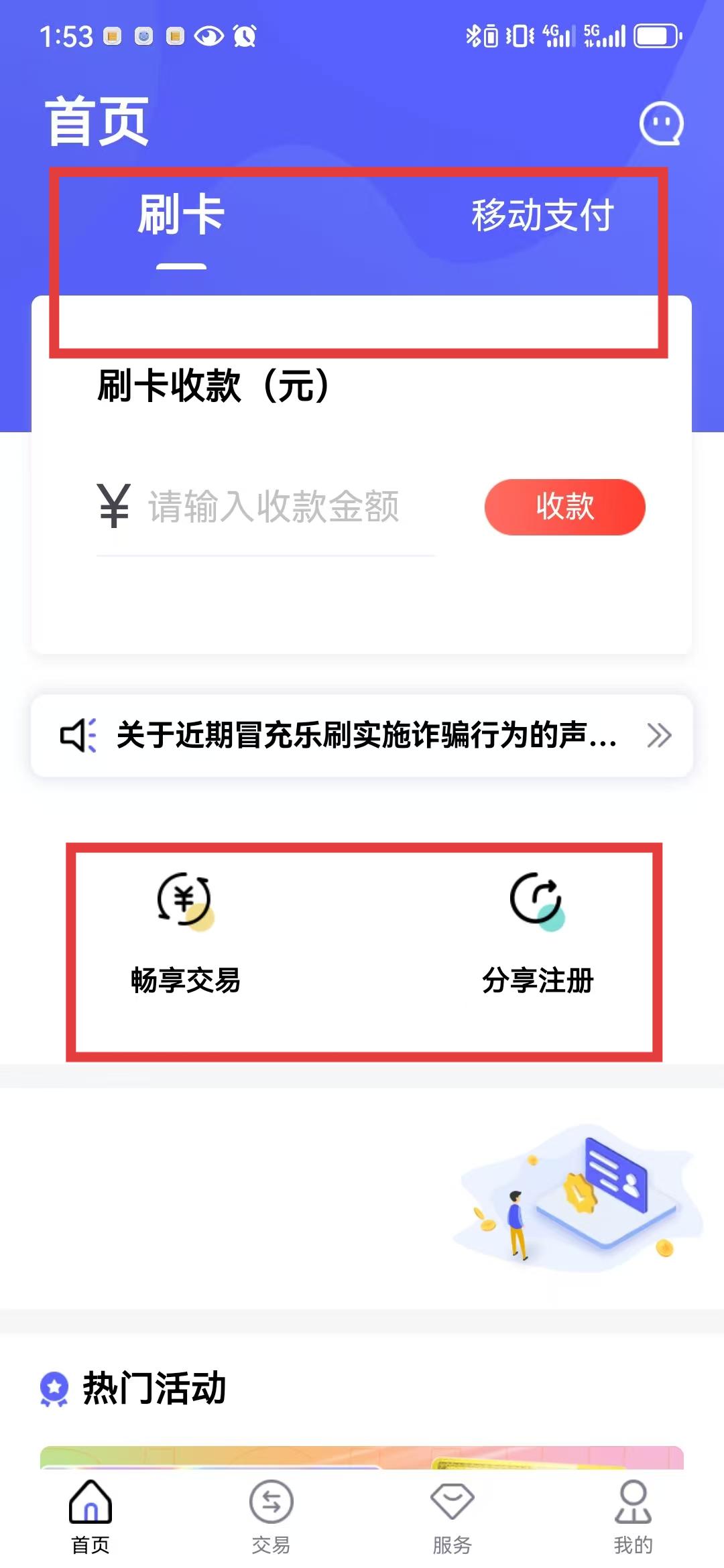Tap the red 收款 button
Screen dimensions: 724x1568
564,507
